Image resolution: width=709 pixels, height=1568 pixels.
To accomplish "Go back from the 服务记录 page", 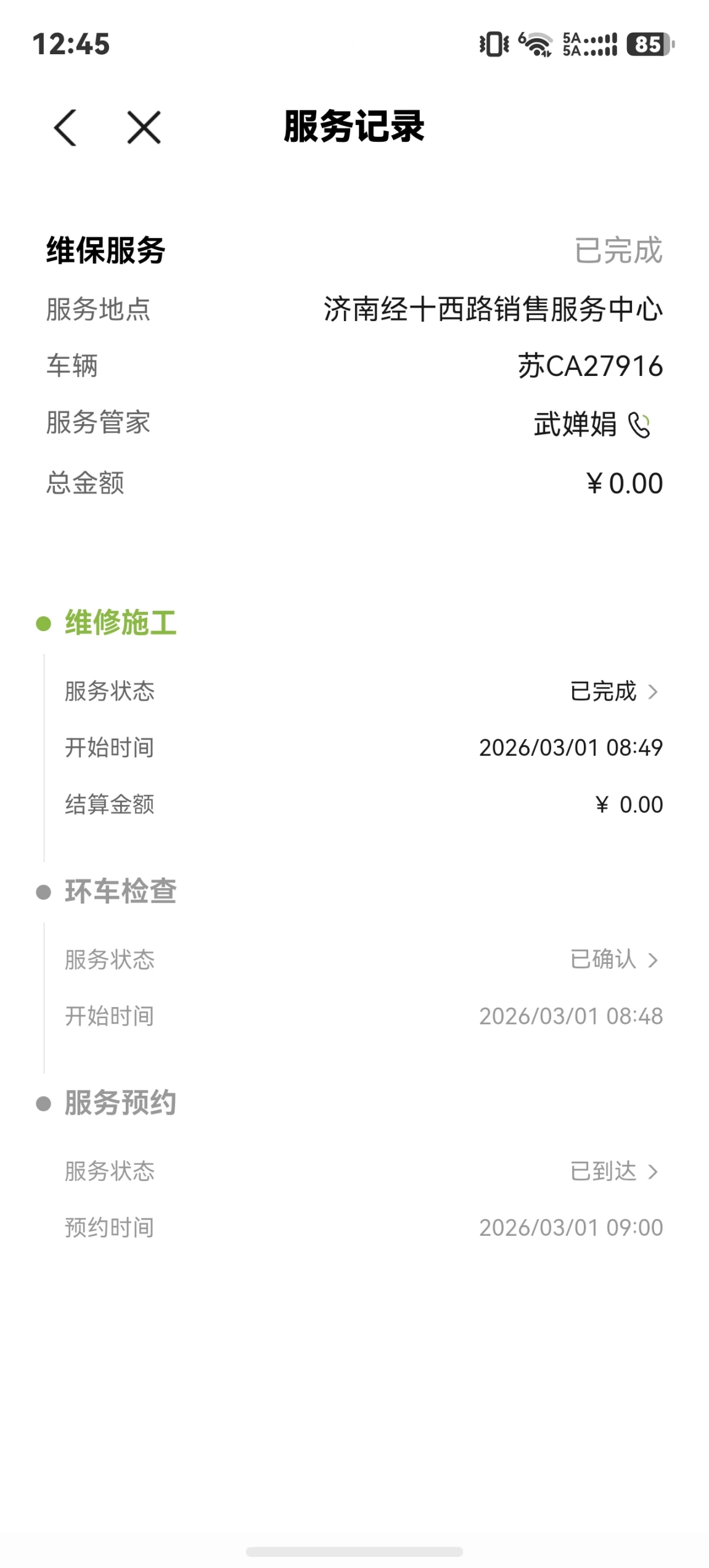I will click(65, 128).
